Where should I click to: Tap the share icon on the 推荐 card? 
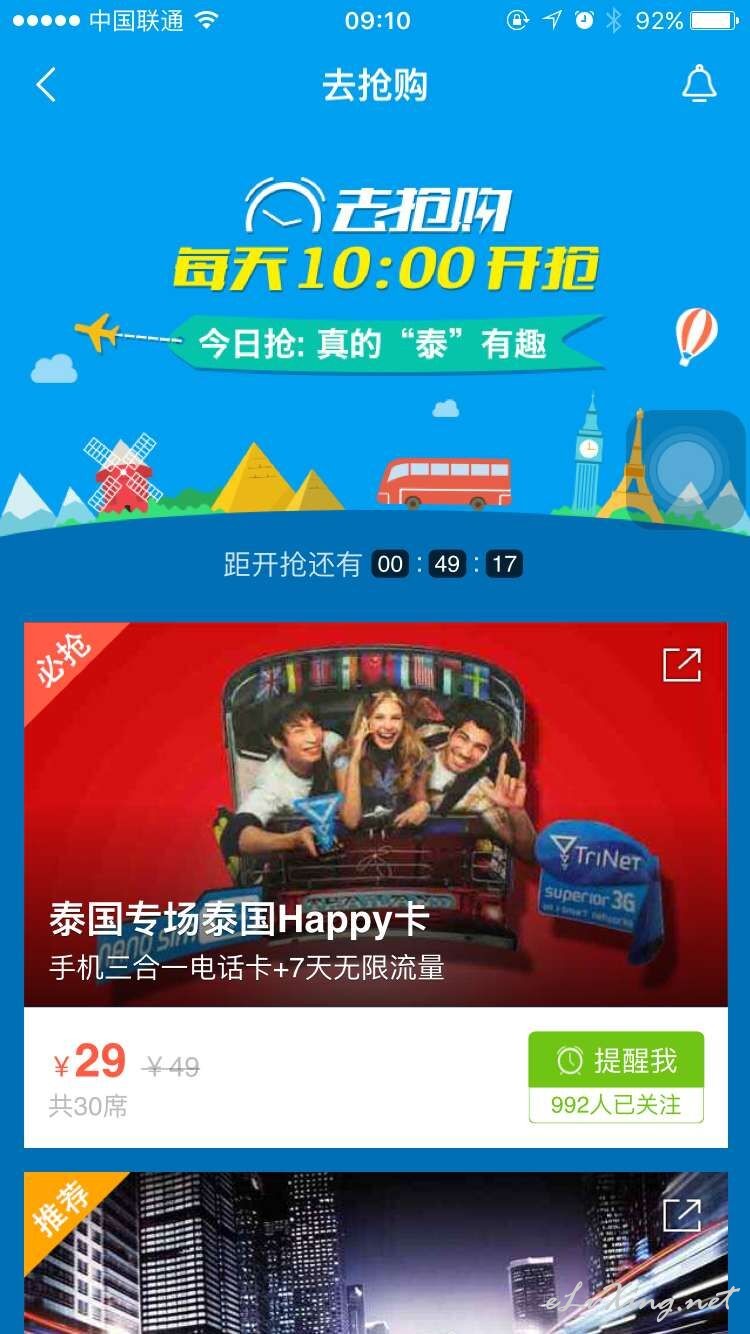(682, 1215)
